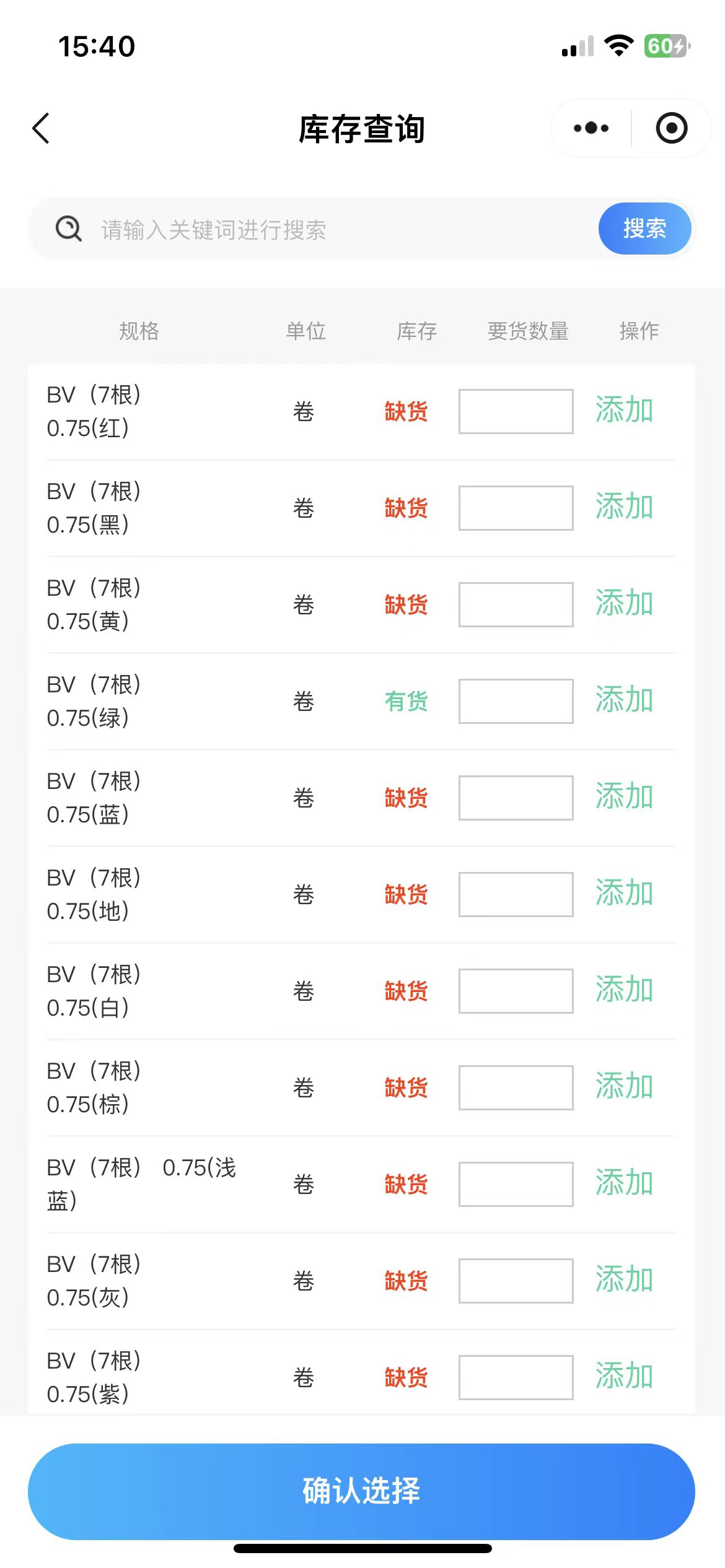The height and width of the screenshot is (1568, 725).
Task: Tap 添加 for the in-stock 0.75(绿) wire
Action: (x=624, y=700)
